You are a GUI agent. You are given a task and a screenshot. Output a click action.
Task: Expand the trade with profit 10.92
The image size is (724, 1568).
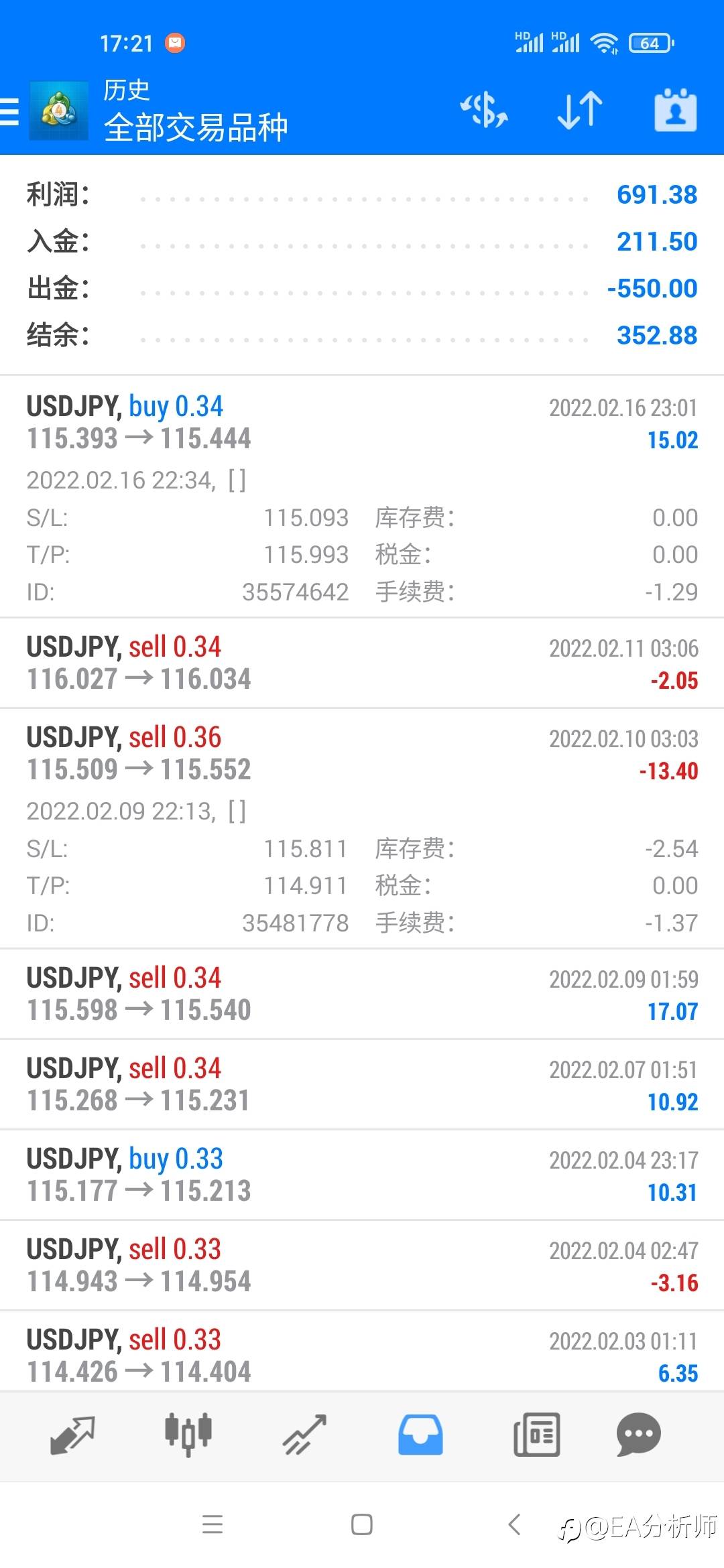click(362, 1084)
